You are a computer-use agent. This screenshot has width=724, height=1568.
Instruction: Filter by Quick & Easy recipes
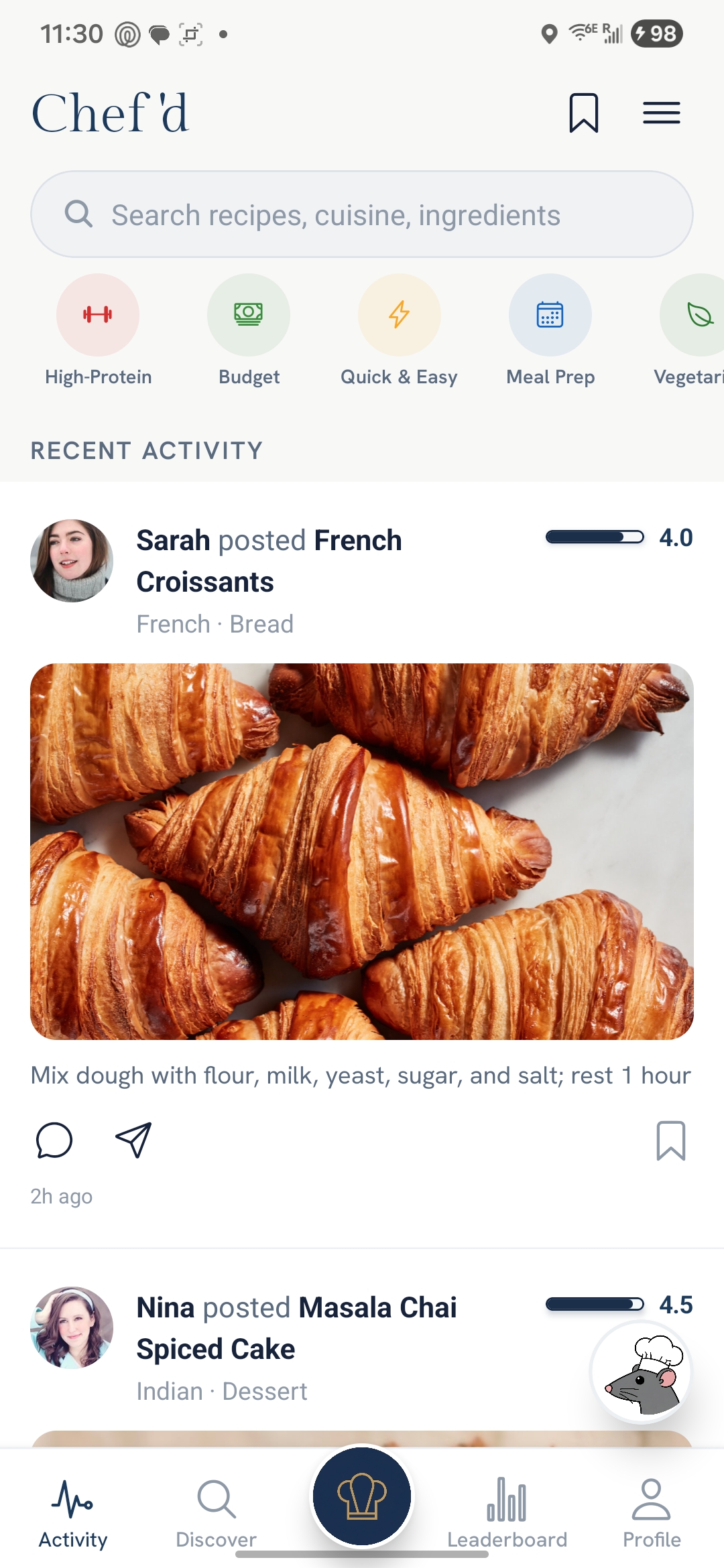400,315
